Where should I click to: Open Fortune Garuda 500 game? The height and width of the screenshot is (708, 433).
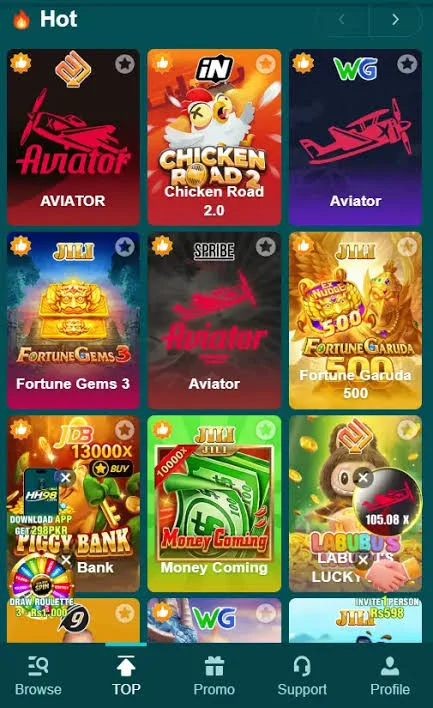pos(355,320)
